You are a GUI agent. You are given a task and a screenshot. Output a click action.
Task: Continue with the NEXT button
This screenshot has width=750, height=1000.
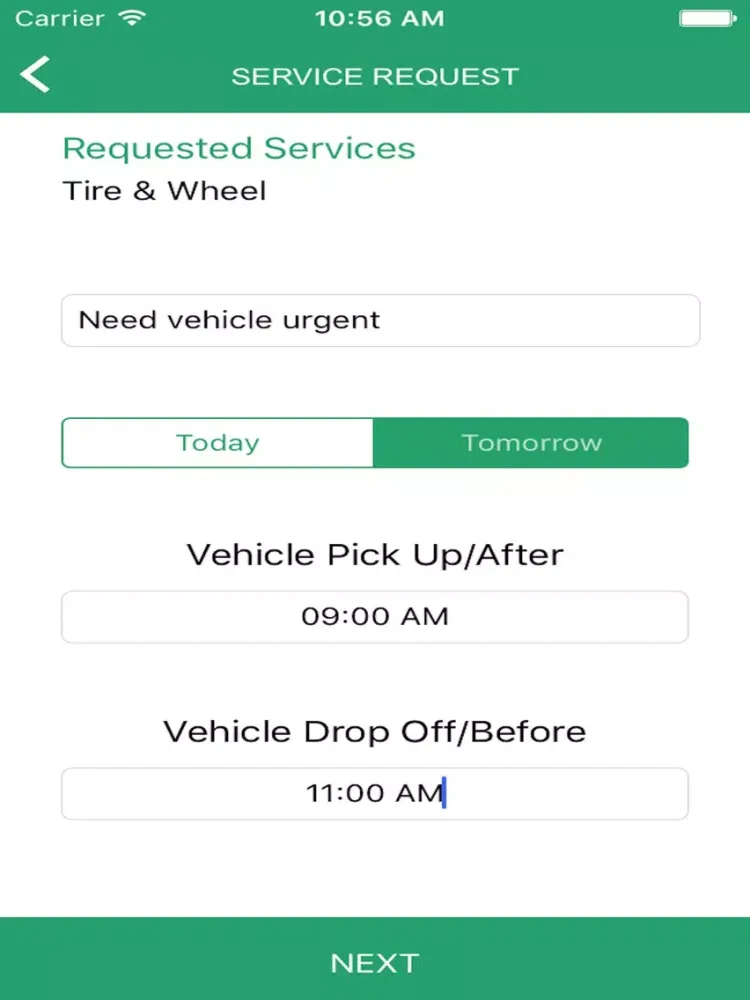[375, 962]
